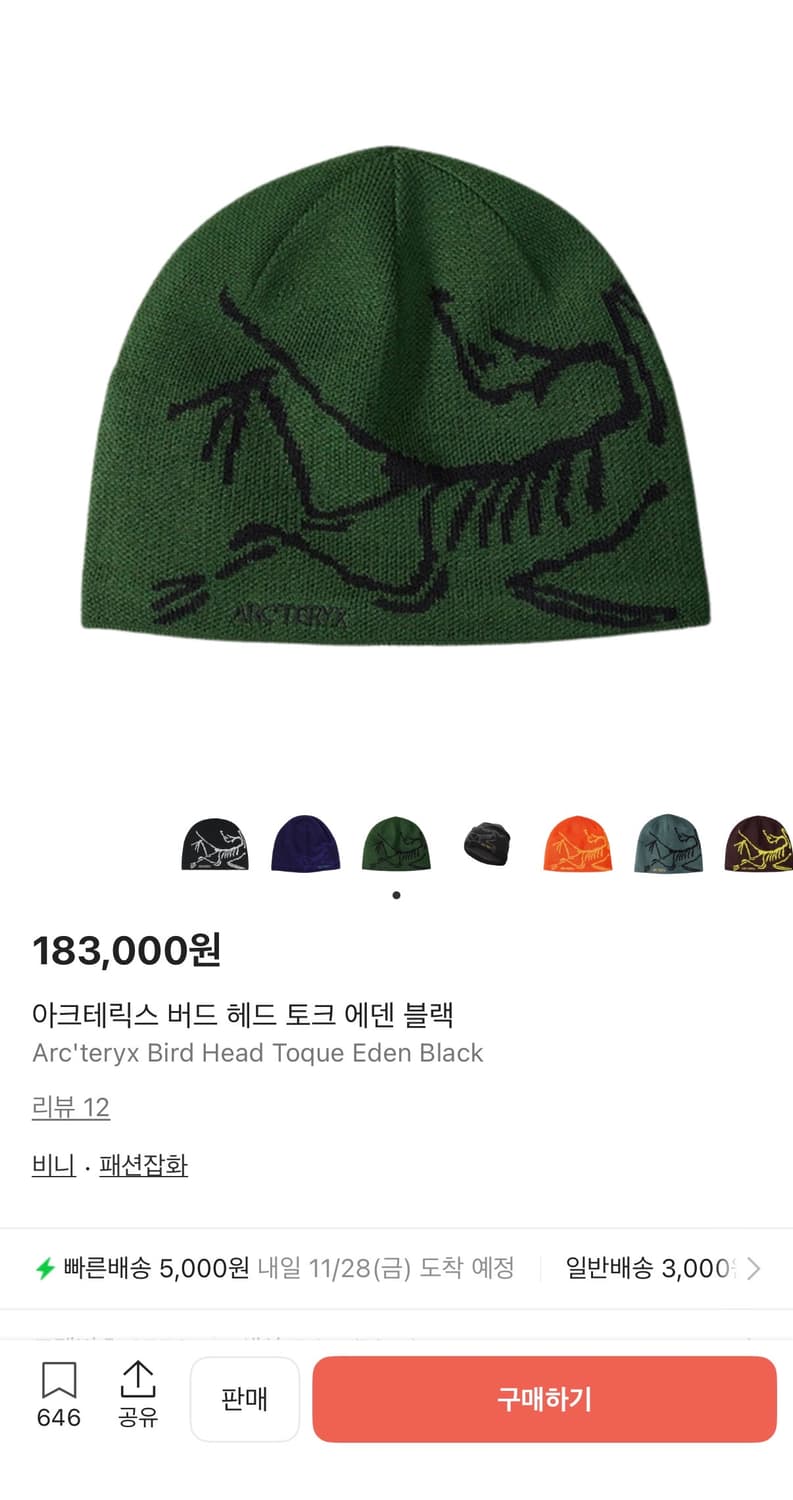
Task: Select the orange beanie color variant
Action: 577,844
